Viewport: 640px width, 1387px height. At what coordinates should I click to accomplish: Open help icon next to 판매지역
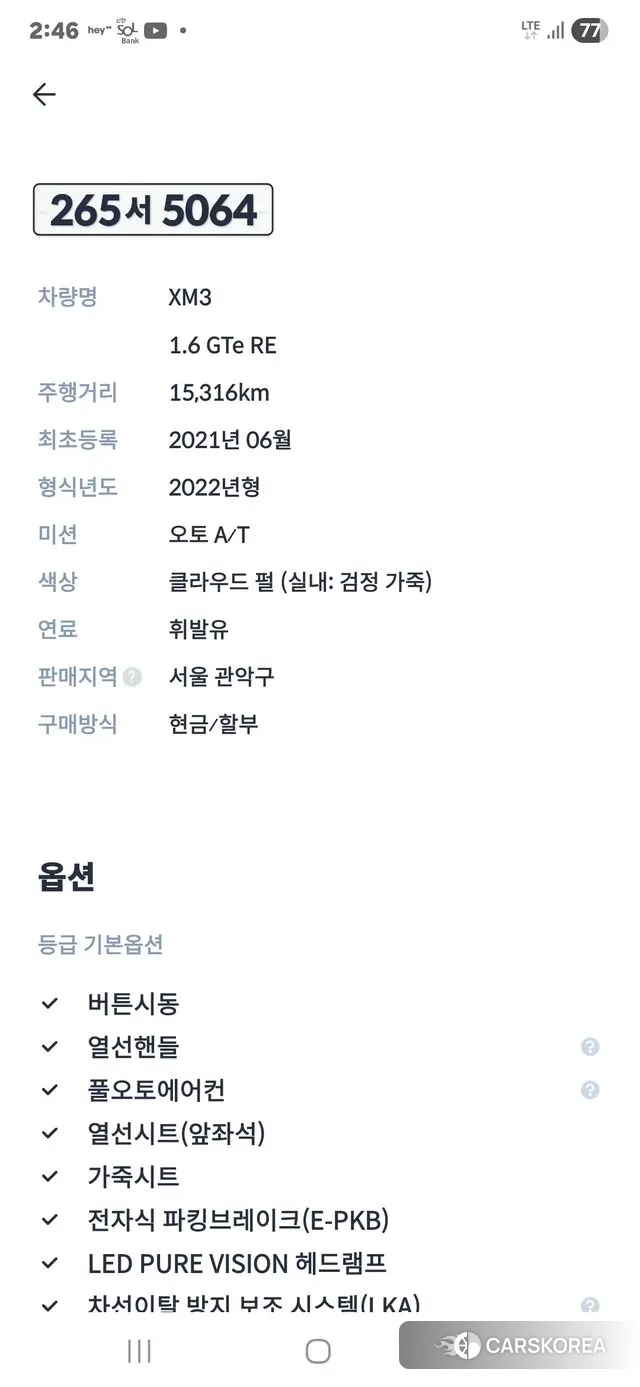(x=132, y=677)
